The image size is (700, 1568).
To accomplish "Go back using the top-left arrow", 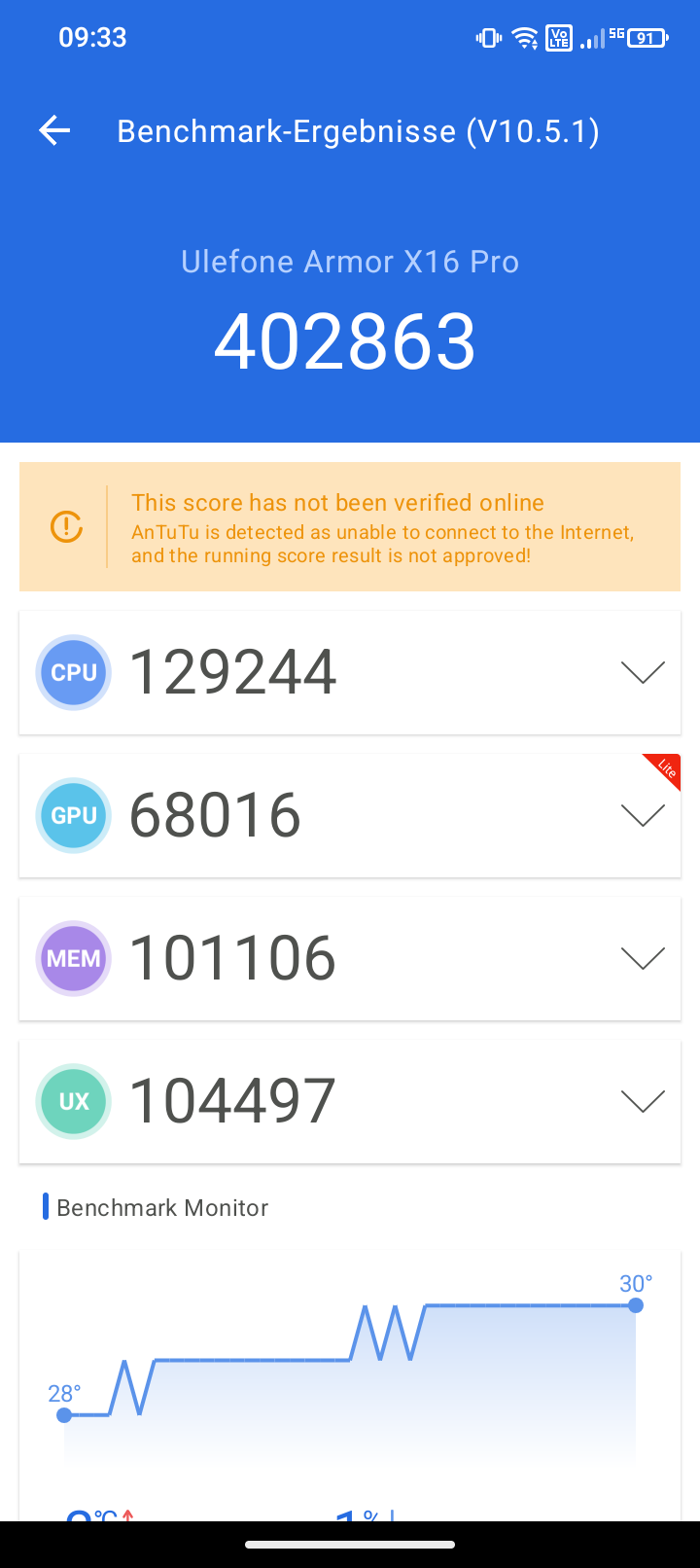I will pyautogui.click(x=54, y=130).
